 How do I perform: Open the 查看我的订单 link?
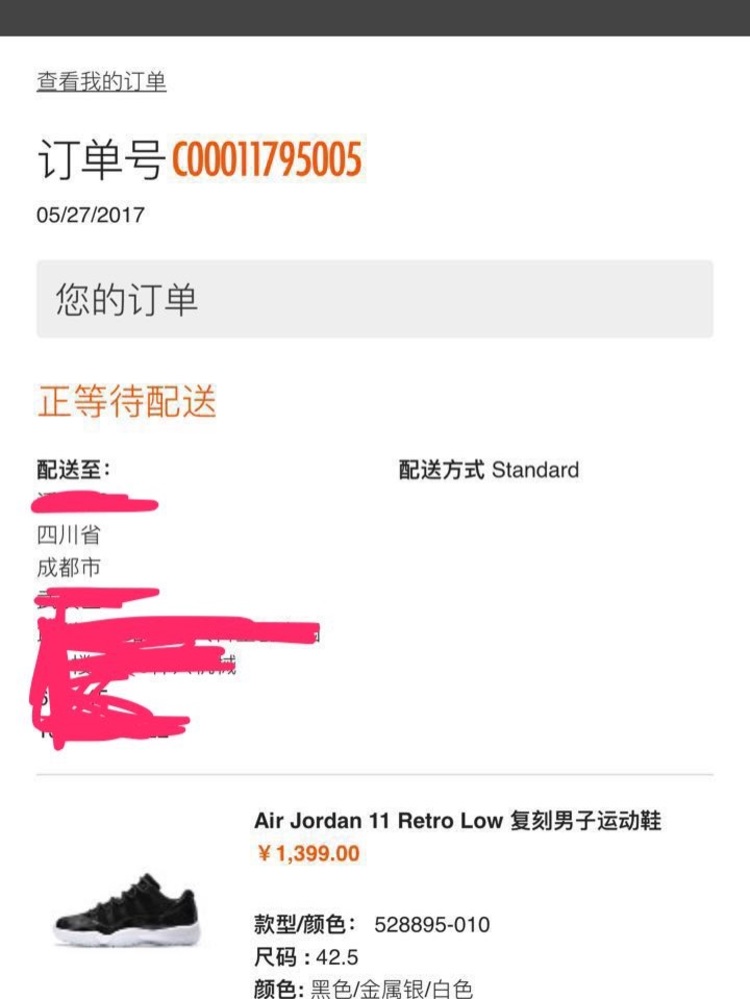[101, 82]
